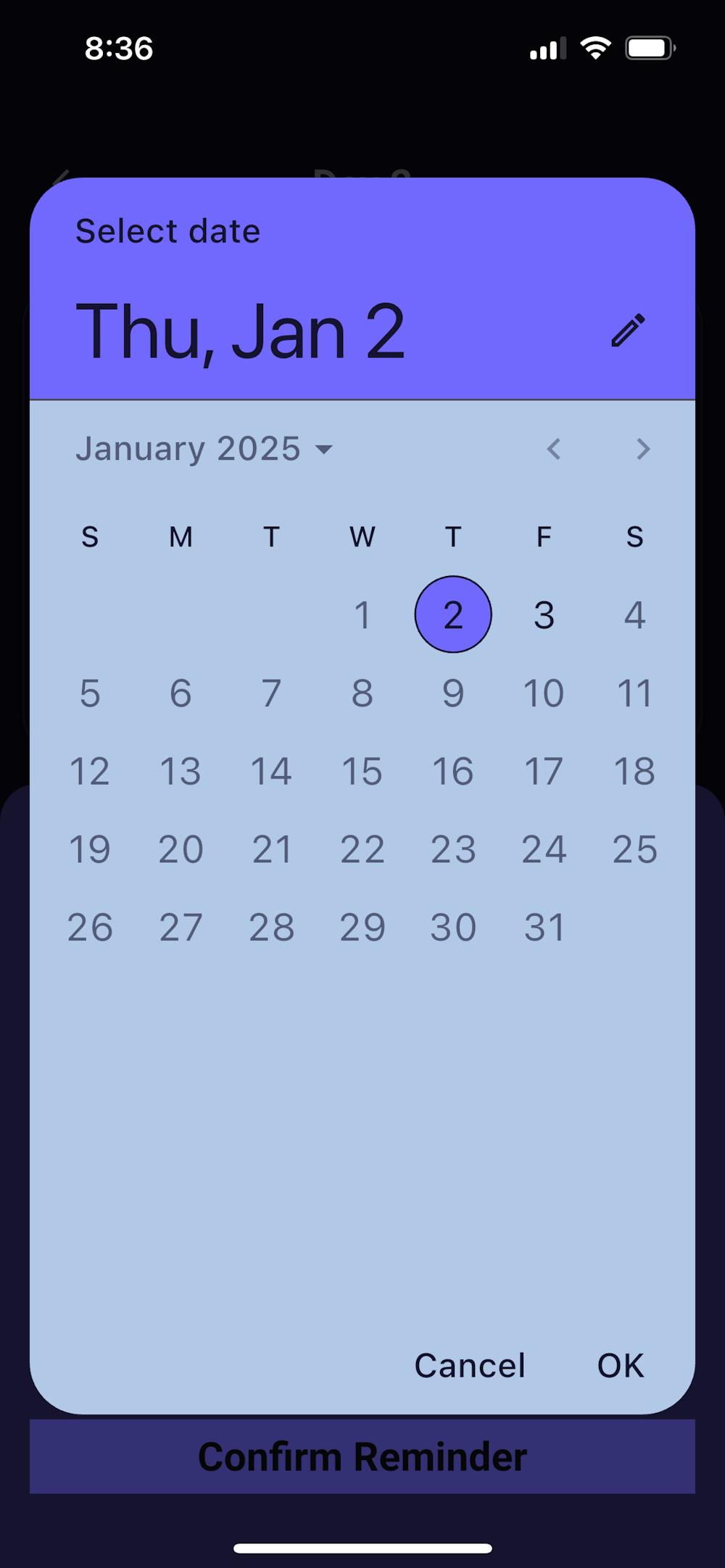Cancel the date selection
This screenshot has height=1568, width=725.
coord(469,1366)
